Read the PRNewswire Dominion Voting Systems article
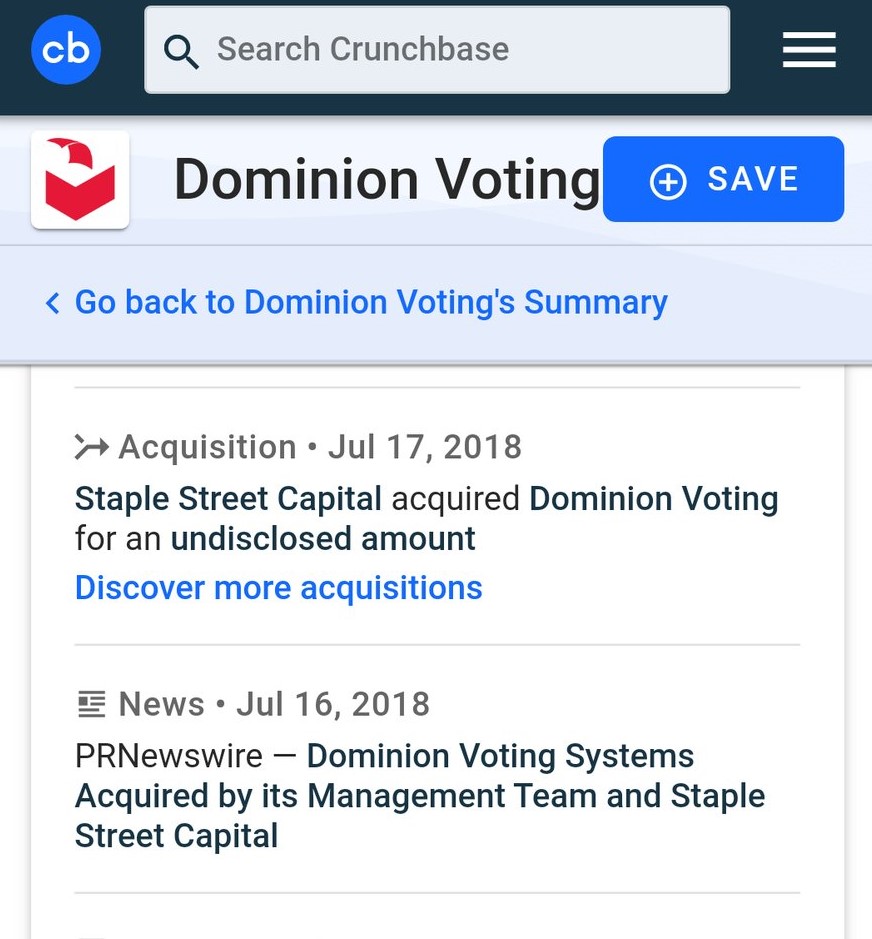This screenshot has width=872, height=939. click(x=419, y=795)
